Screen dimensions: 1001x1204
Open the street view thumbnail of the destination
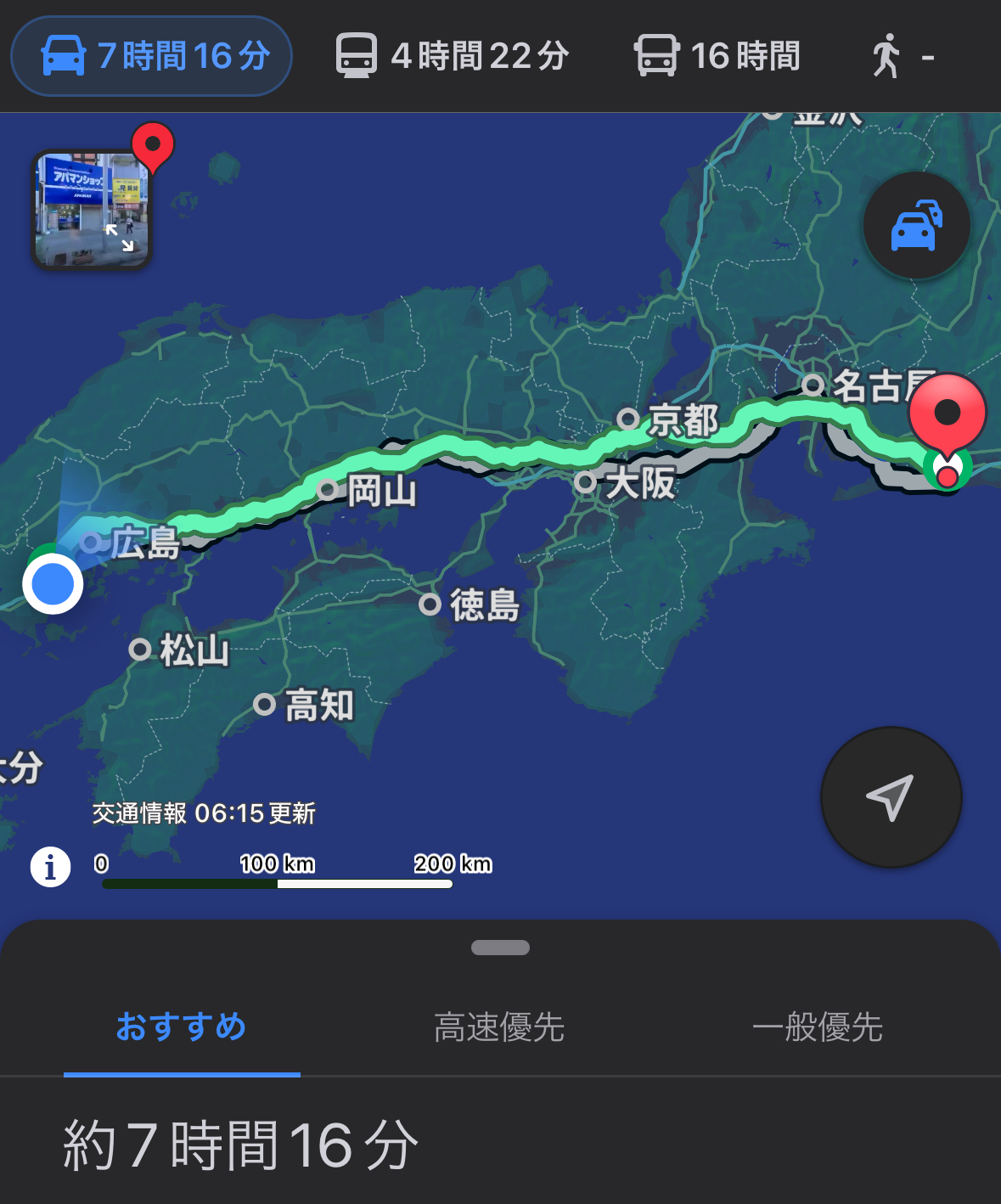(92, 209)
